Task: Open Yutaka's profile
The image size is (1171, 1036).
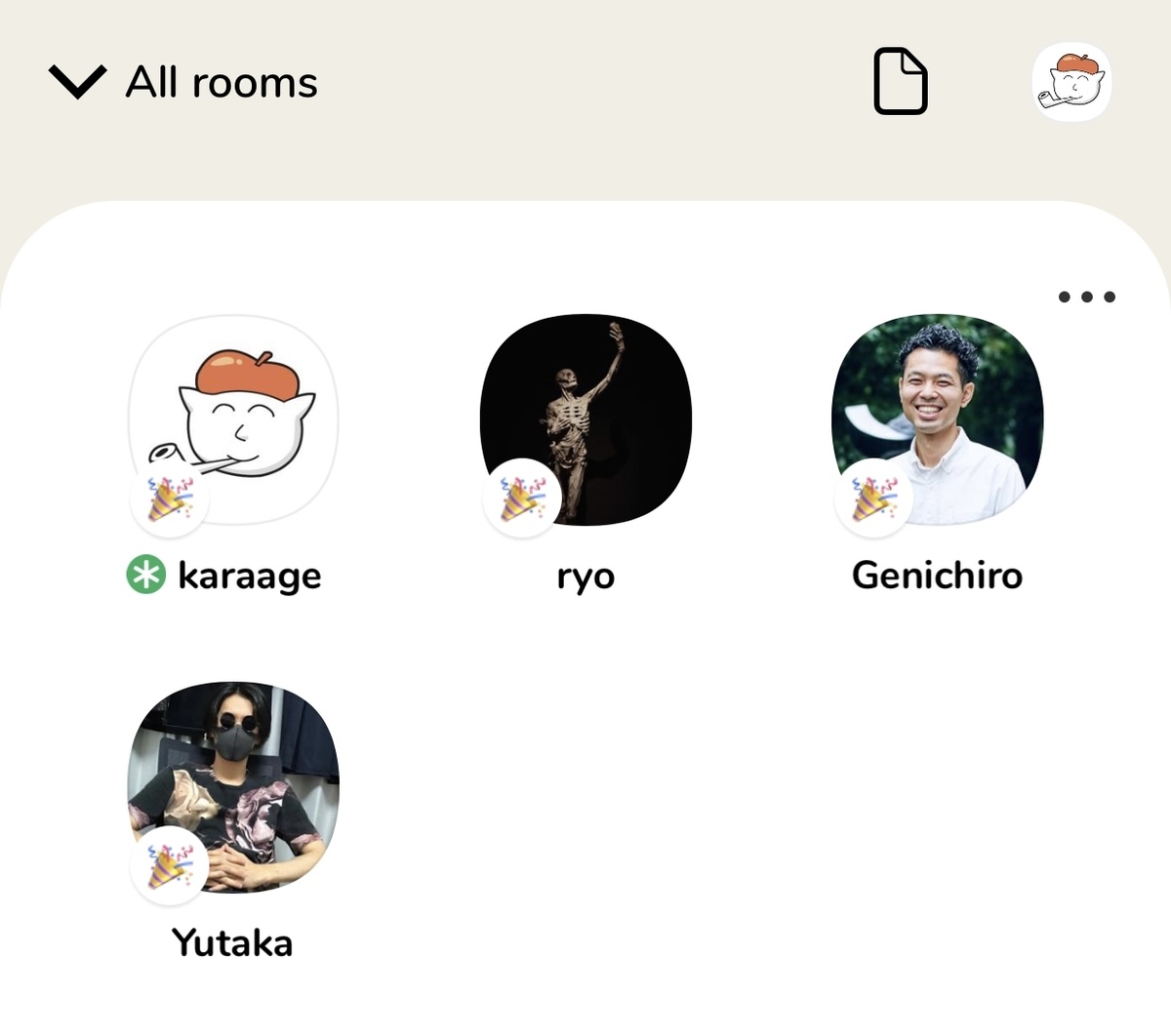Action: (233, 787)
